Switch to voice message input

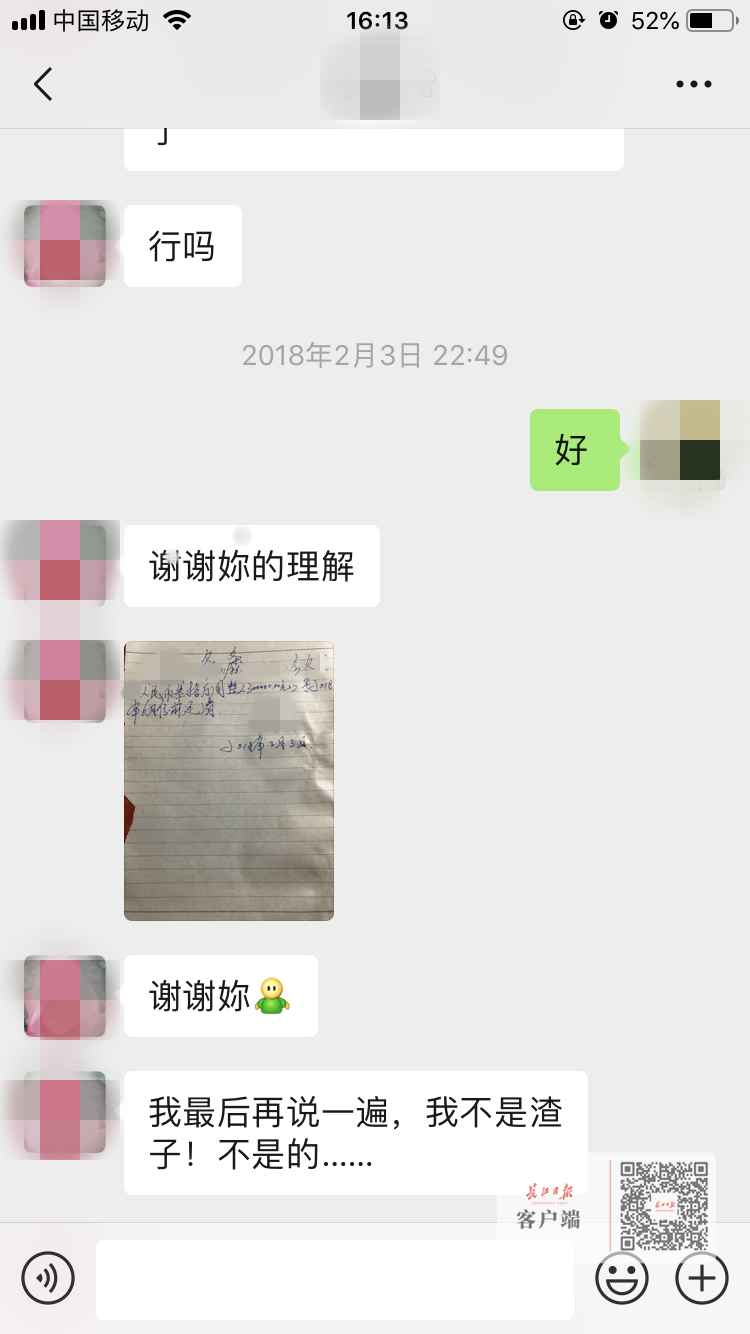48,1278
